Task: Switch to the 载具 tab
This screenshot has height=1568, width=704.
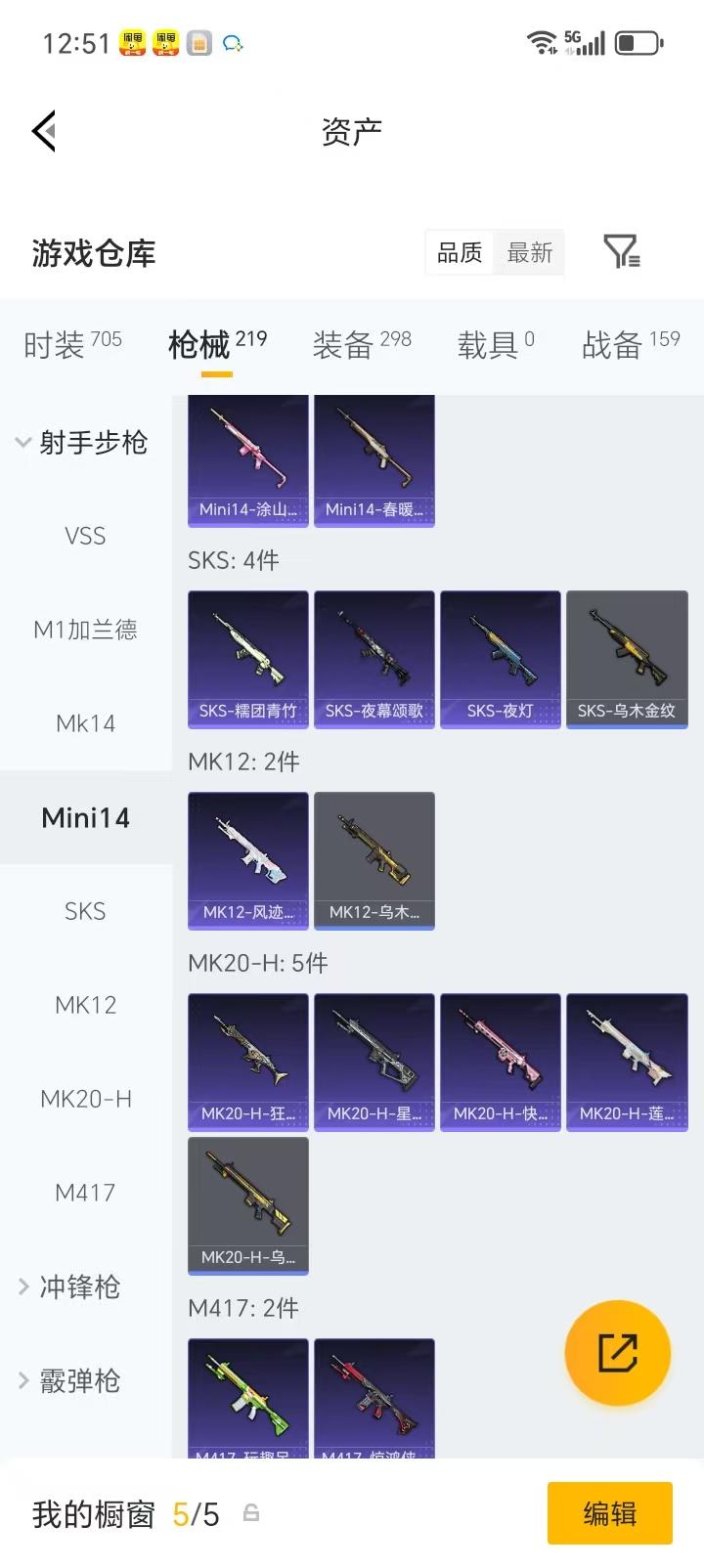Action: tap(496, 344)
